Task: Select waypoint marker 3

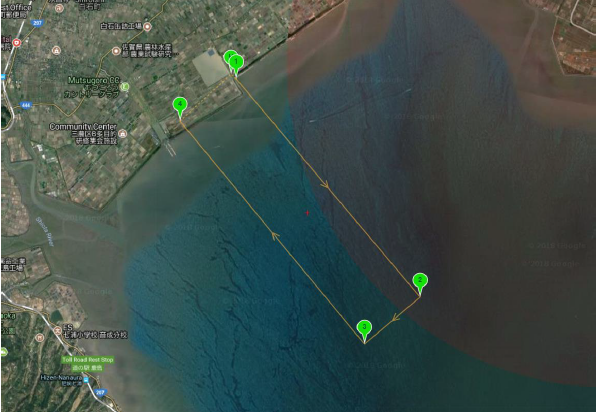Action: tap(365, 329)
